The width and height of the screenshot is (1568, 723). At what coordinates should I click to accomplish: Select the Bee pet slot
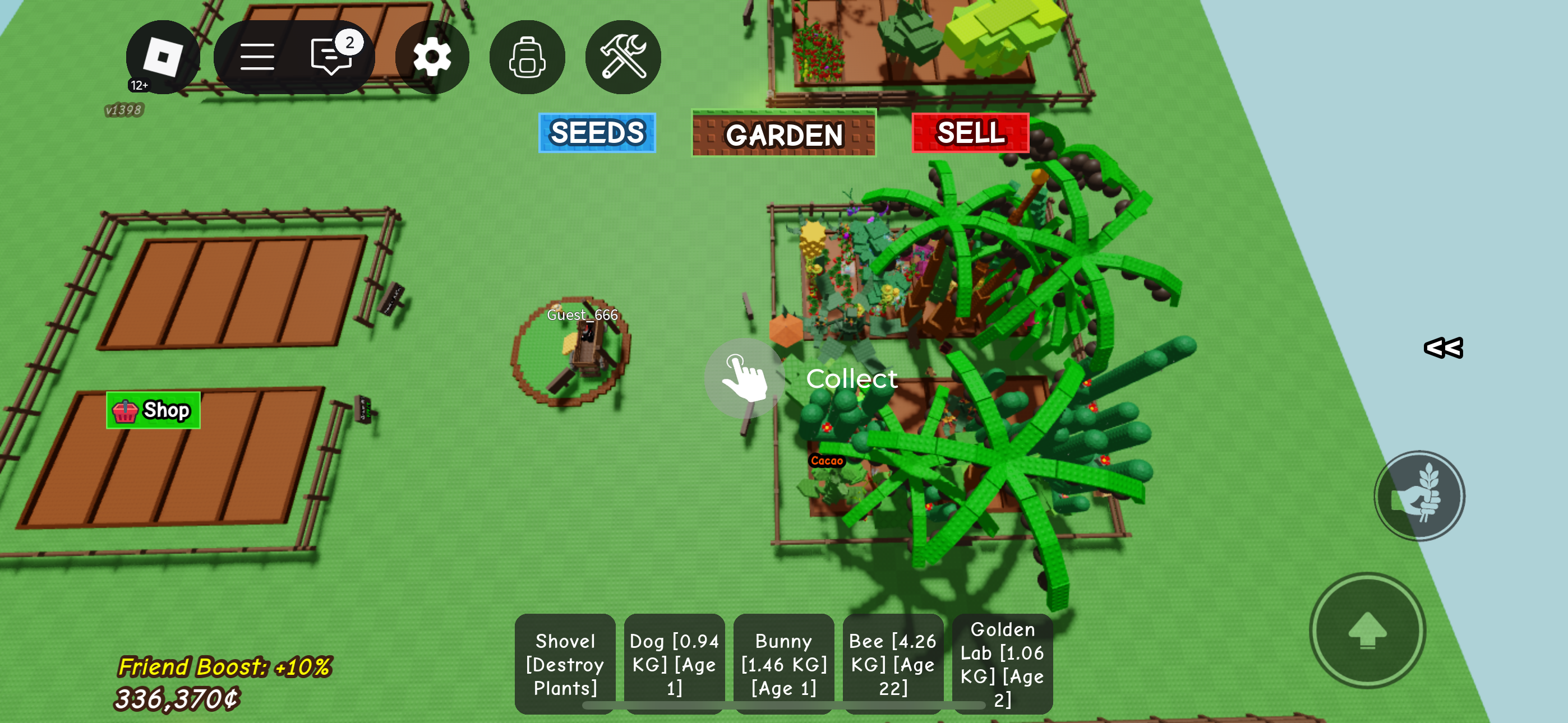[892, 664]
